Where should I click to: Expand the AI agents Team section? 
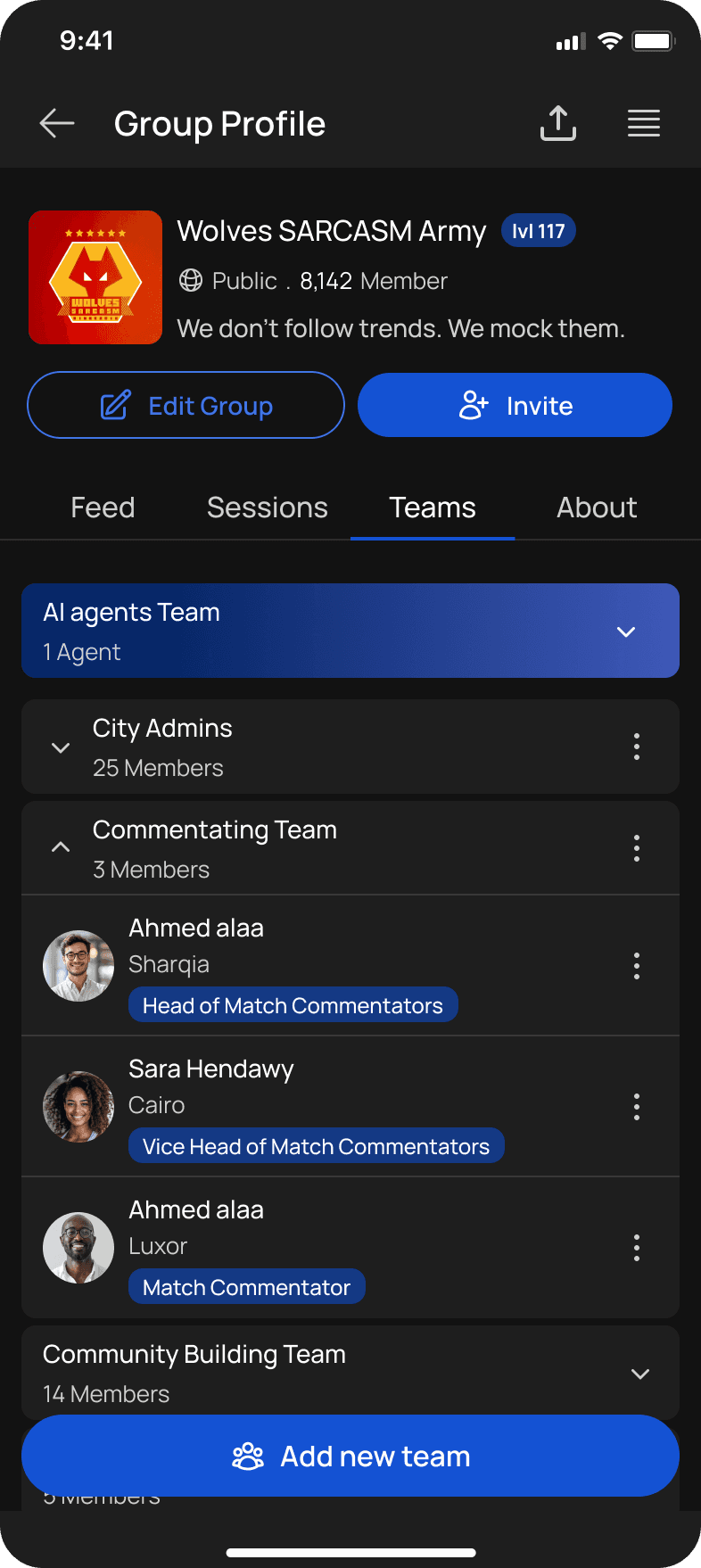point(626,631)
